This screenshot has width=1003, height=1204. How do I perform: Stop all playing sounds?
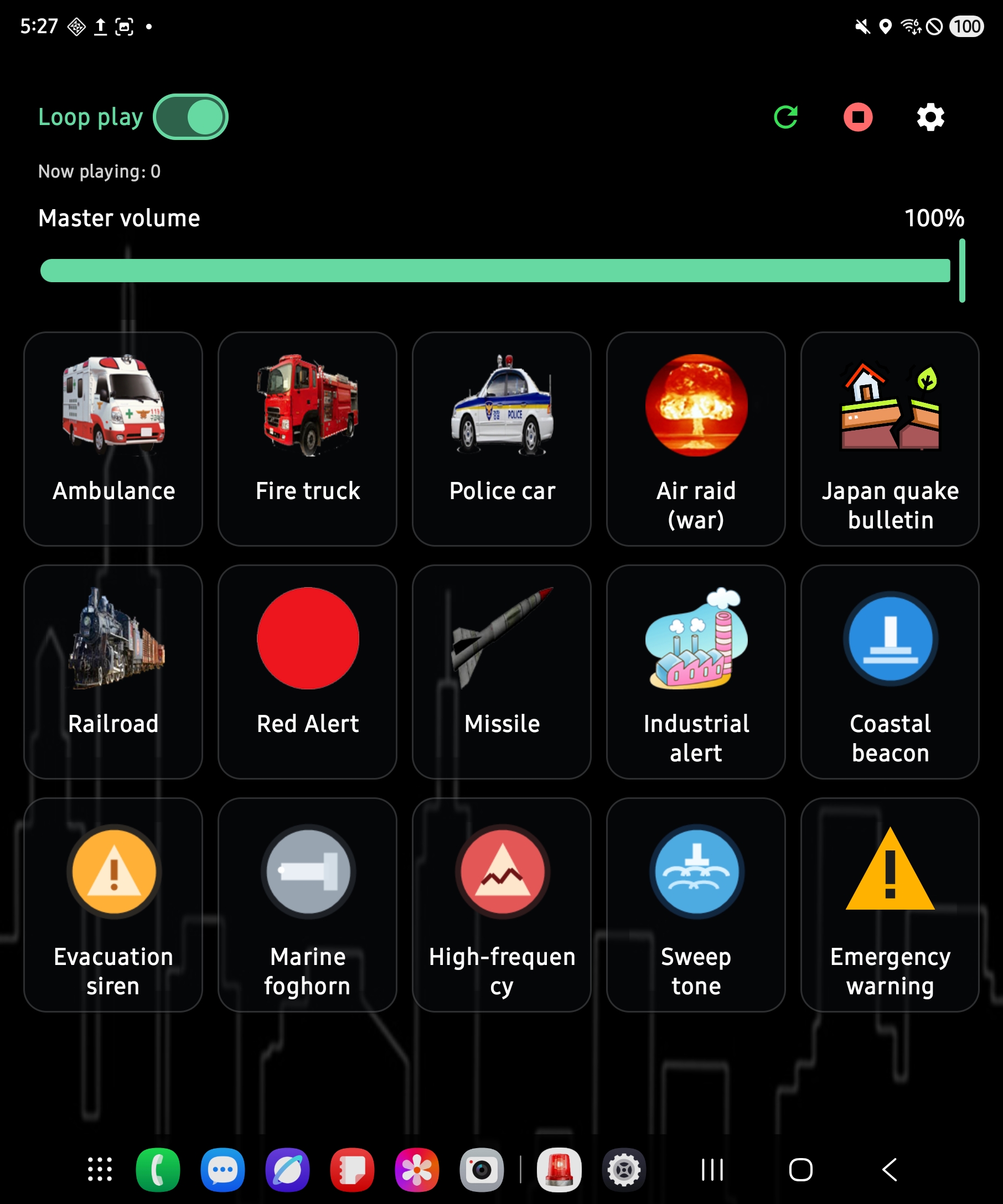[857, 117]
